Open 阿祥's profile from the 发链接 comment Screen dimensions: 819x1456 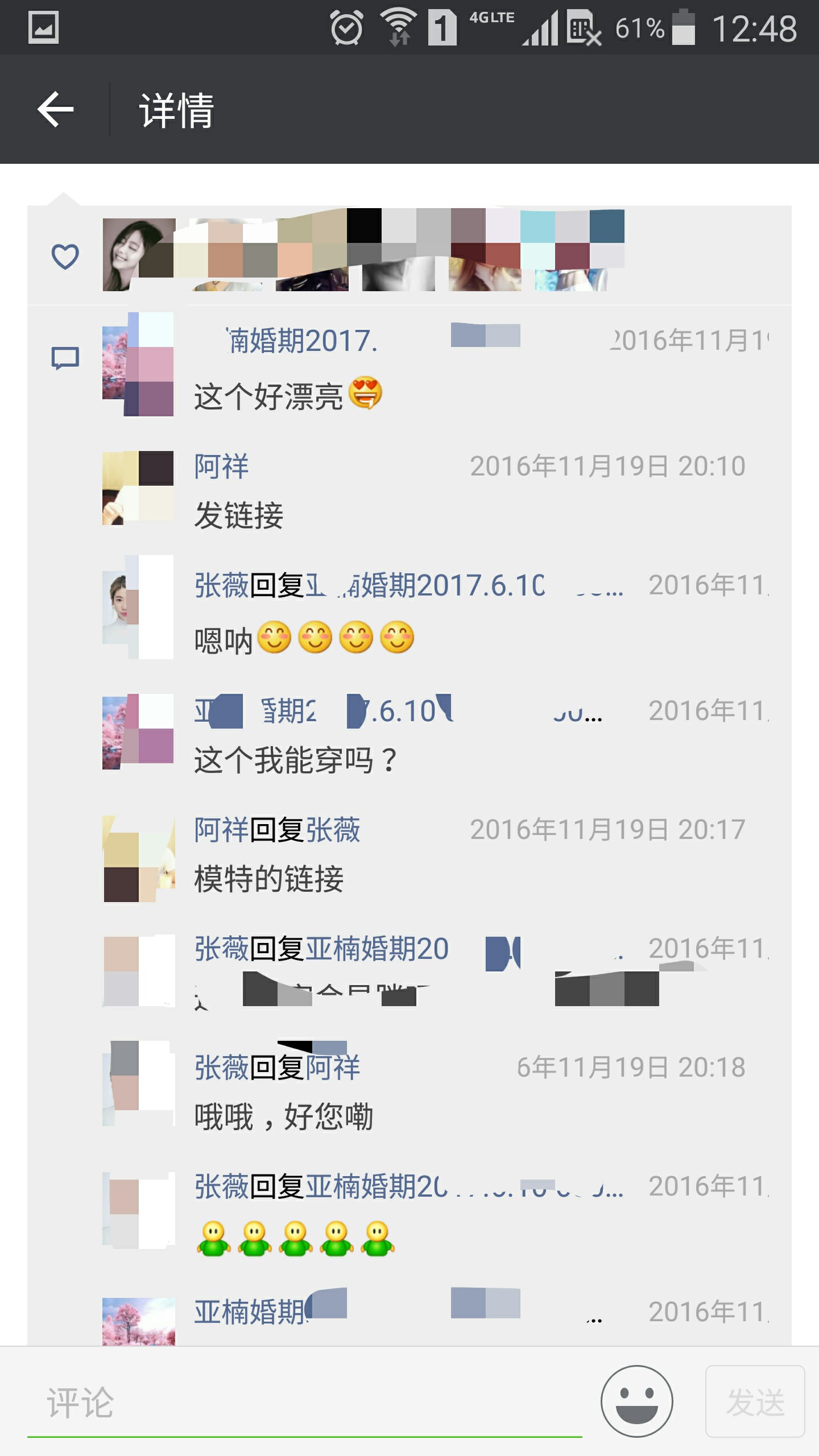click(x=221, y=466)
